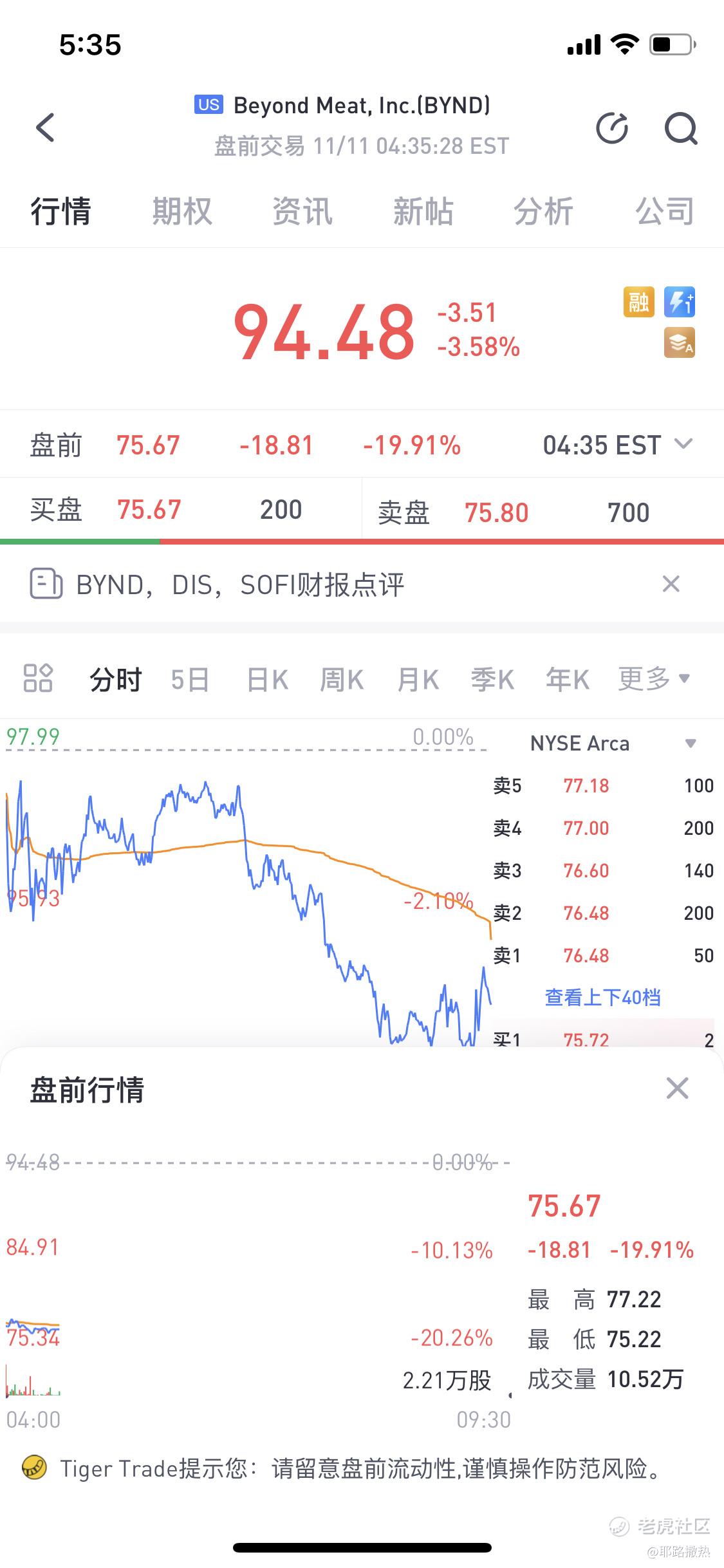Image resolution: width=724 pixels, height=1568 pixels.
Task: Tap 查看上下40档 to view depth
Action: (x=602, y=997)
